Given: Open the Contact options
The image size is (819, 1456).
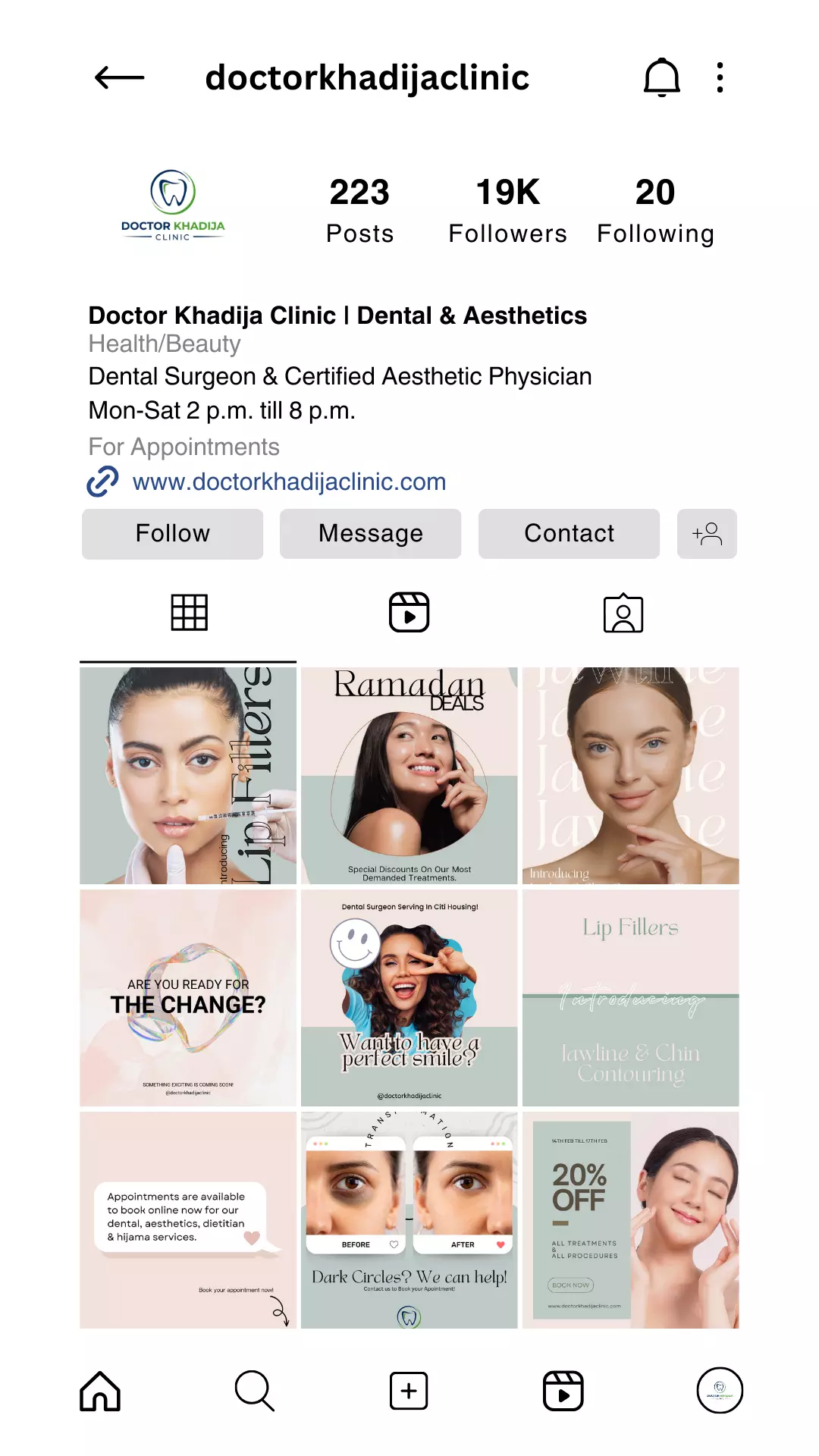Looking at the screenshot, I should [x=569, y=534].
